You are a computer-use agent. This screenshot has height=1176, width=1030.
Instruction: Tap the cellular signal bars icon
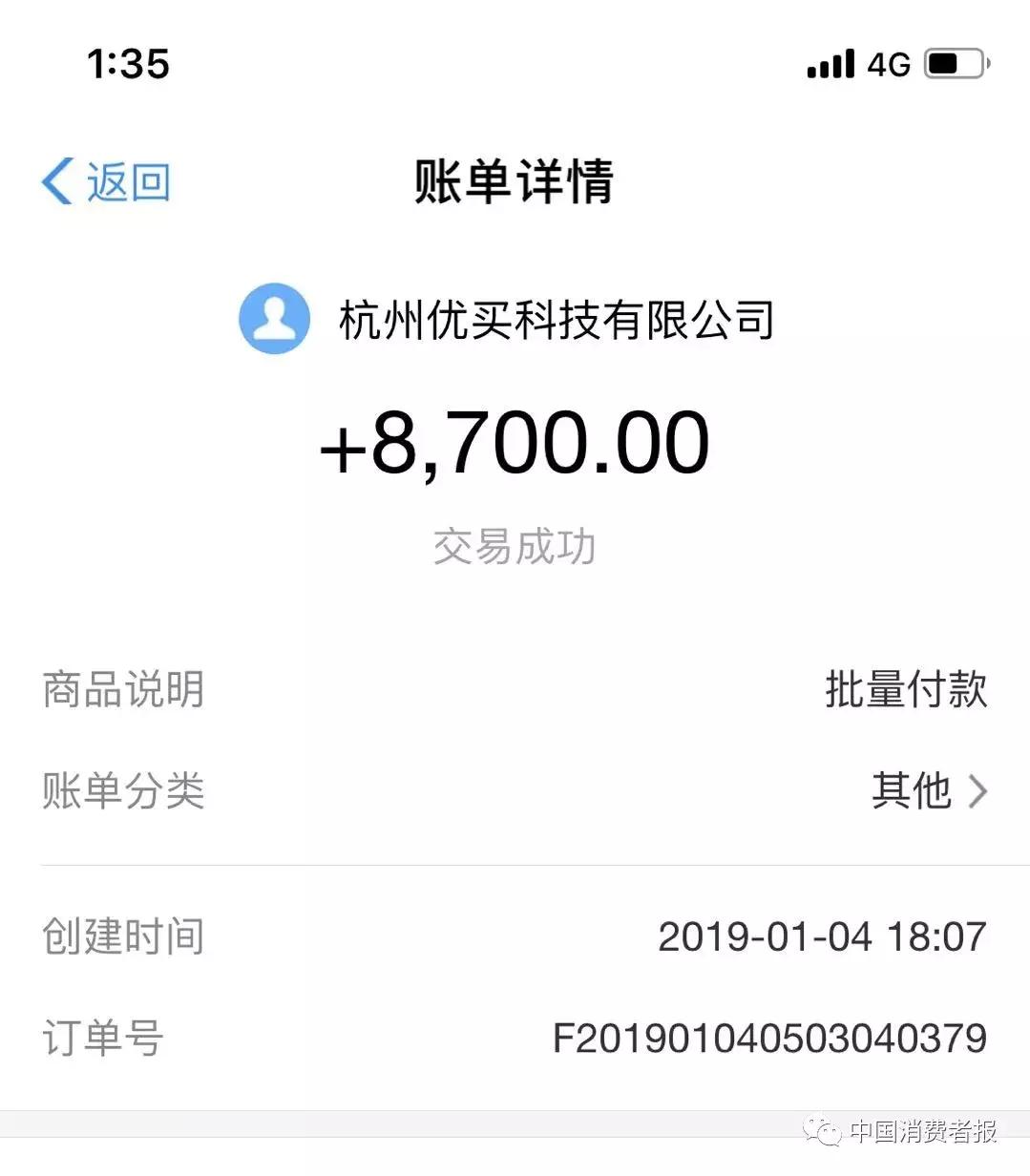click(x=832, y=63)
